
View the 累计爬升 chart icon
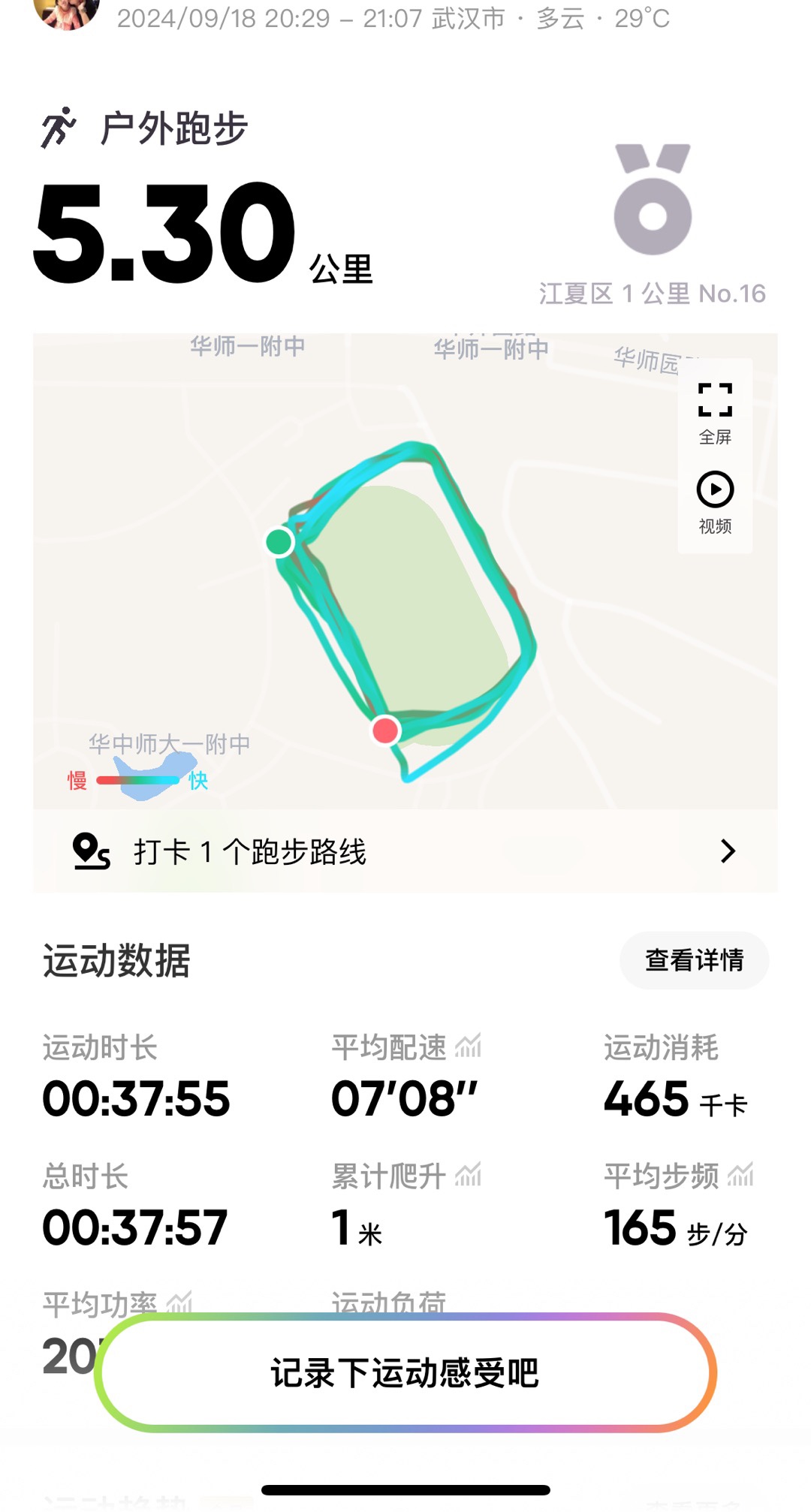coord(469,1175)
